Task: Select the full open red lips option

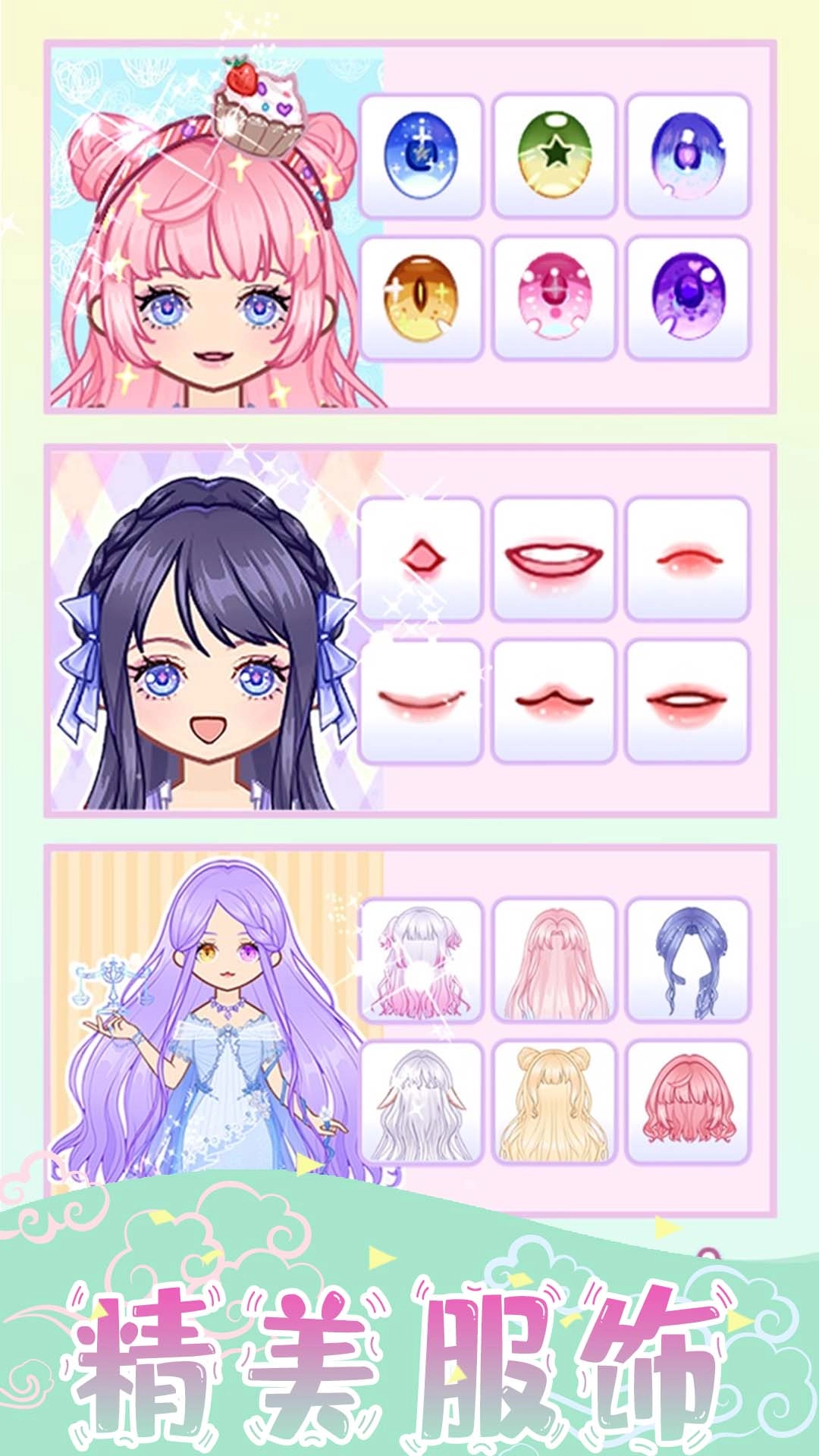Action: [689, 698]
